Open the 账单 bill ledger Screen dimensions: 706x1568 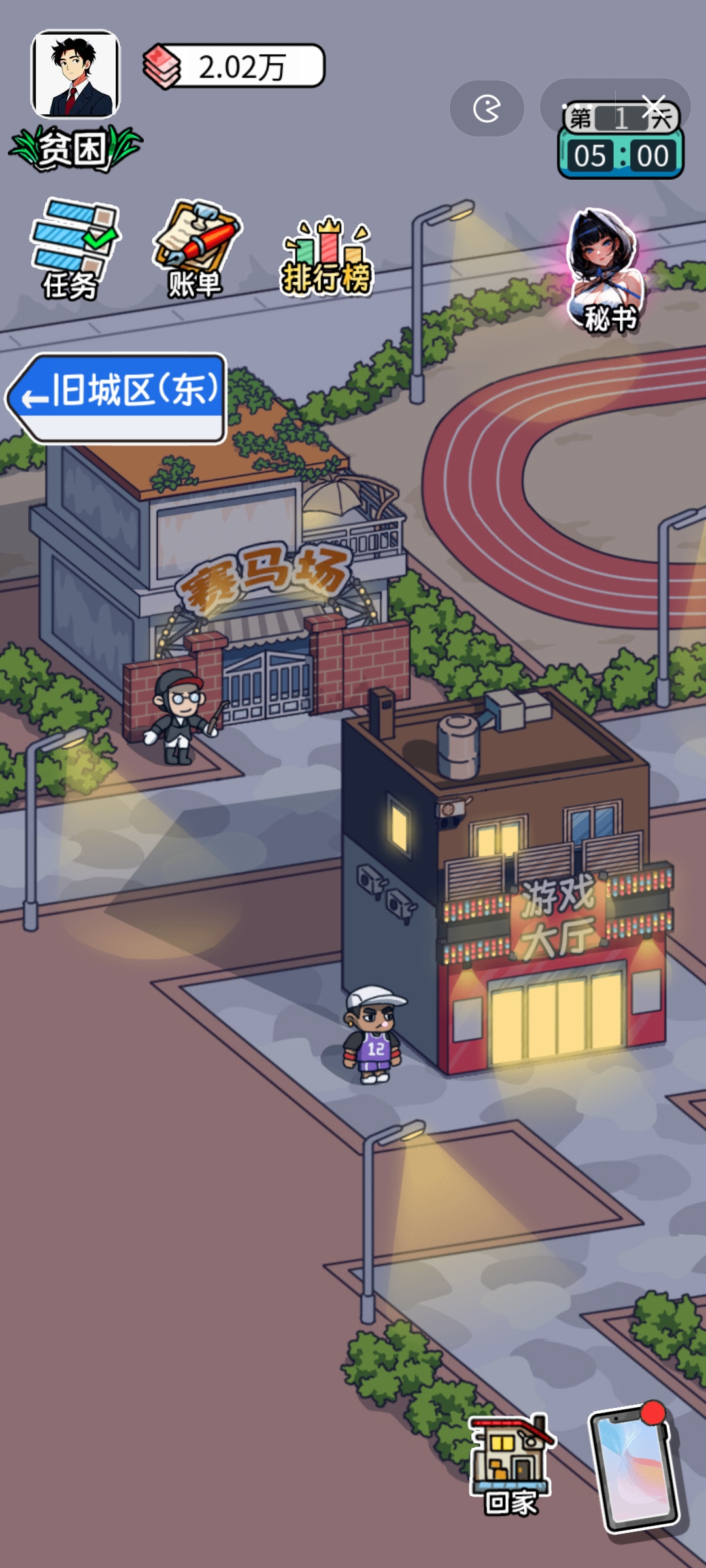point(195,249)
